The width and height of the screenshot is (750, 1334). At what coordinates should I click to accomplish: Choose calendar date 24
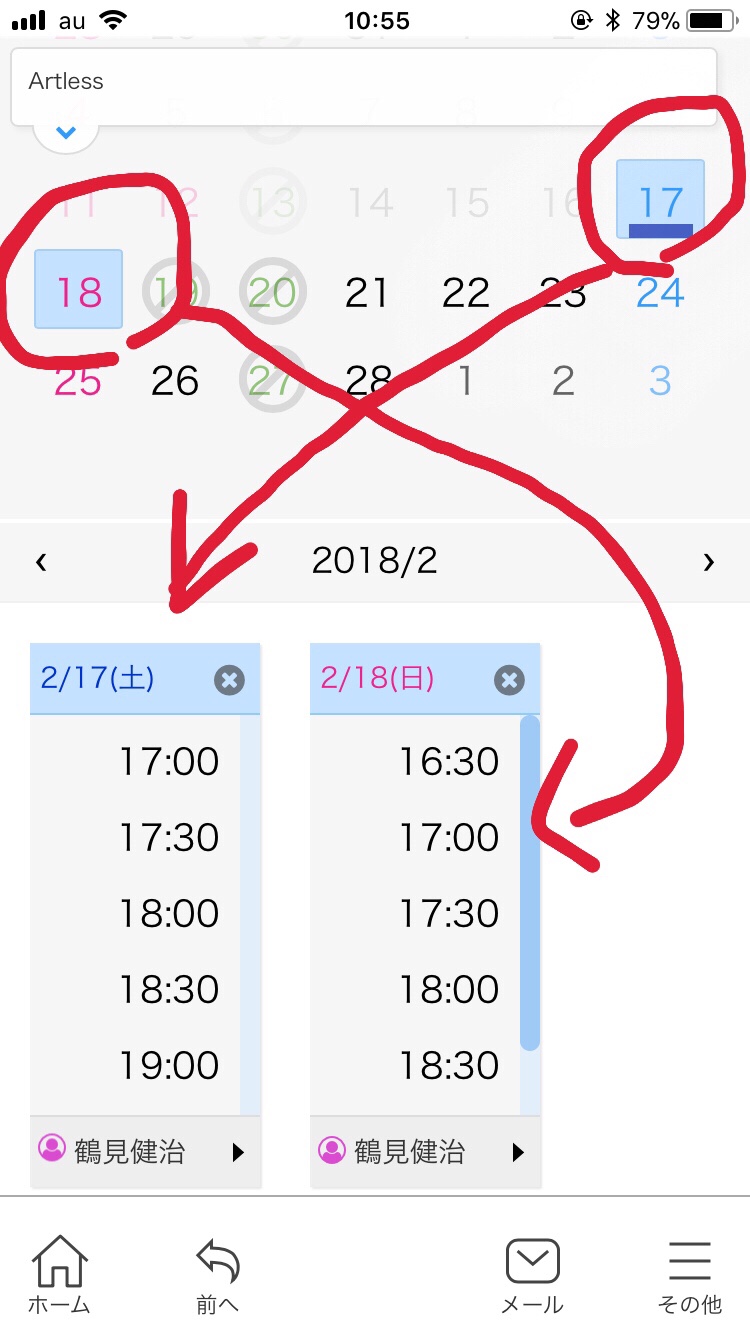tap(660, 292)
